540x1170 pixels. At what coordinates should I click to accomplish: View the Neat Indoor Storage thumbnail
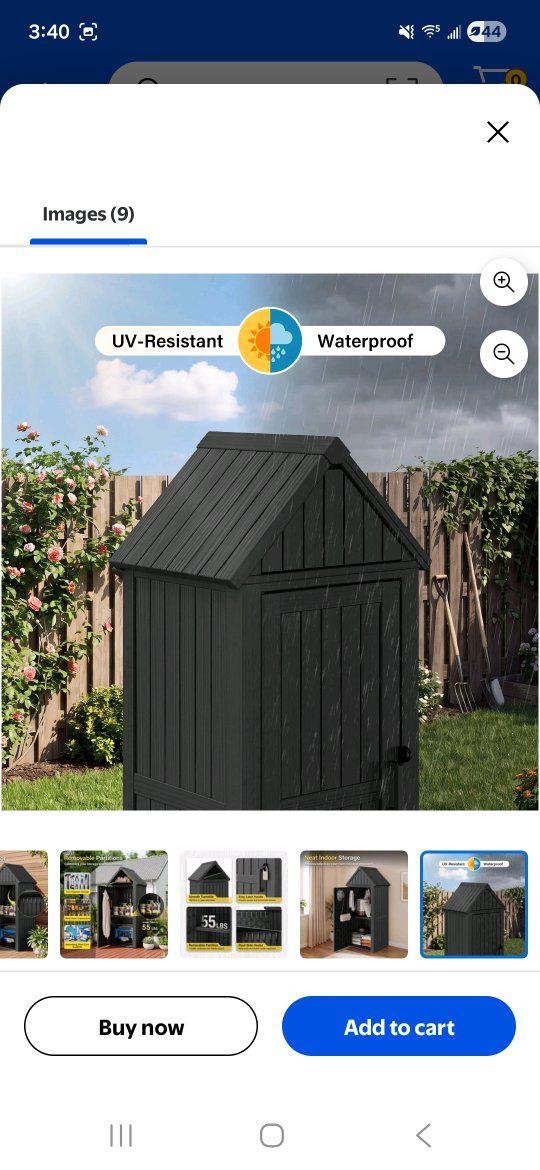(x=354, y=904)
